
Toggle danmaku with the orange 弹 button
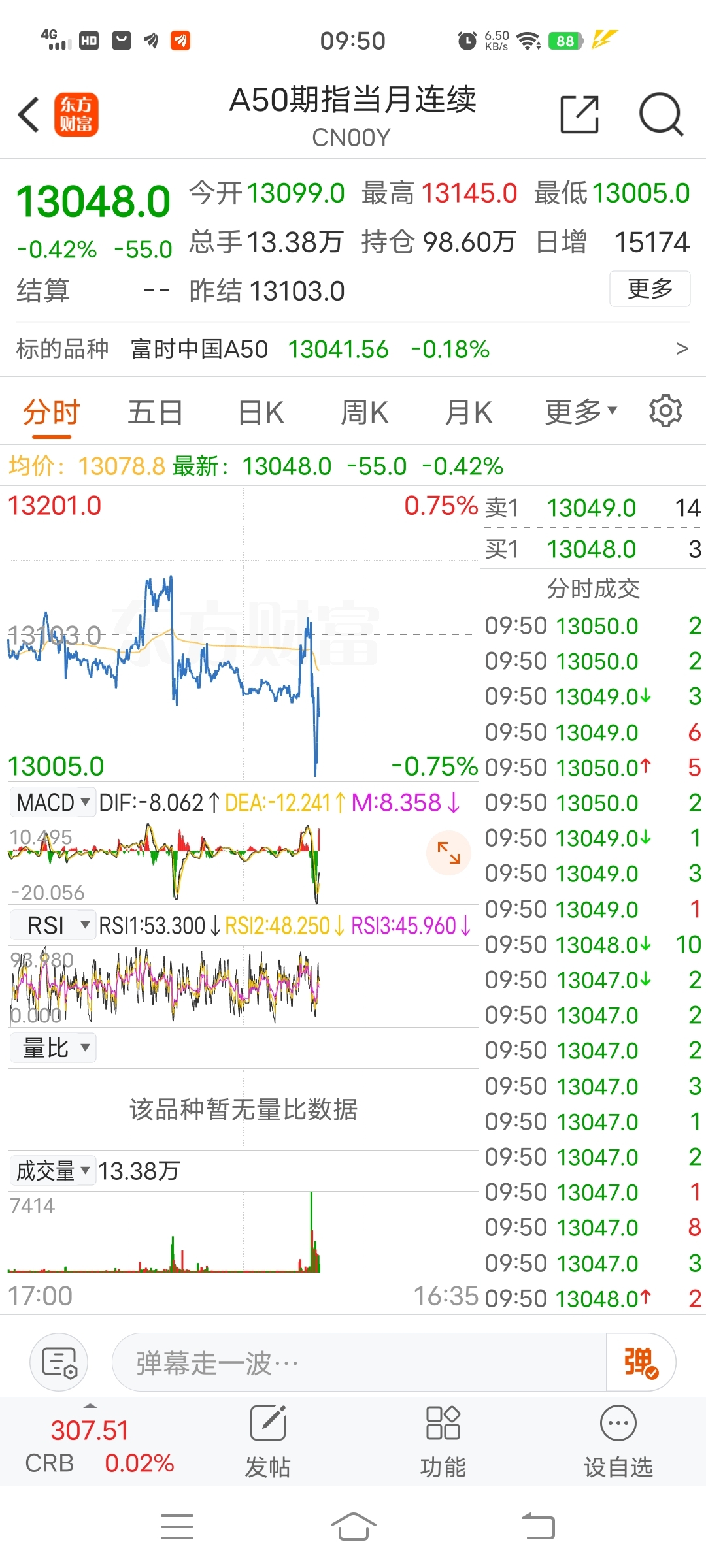pos(639,1362)
